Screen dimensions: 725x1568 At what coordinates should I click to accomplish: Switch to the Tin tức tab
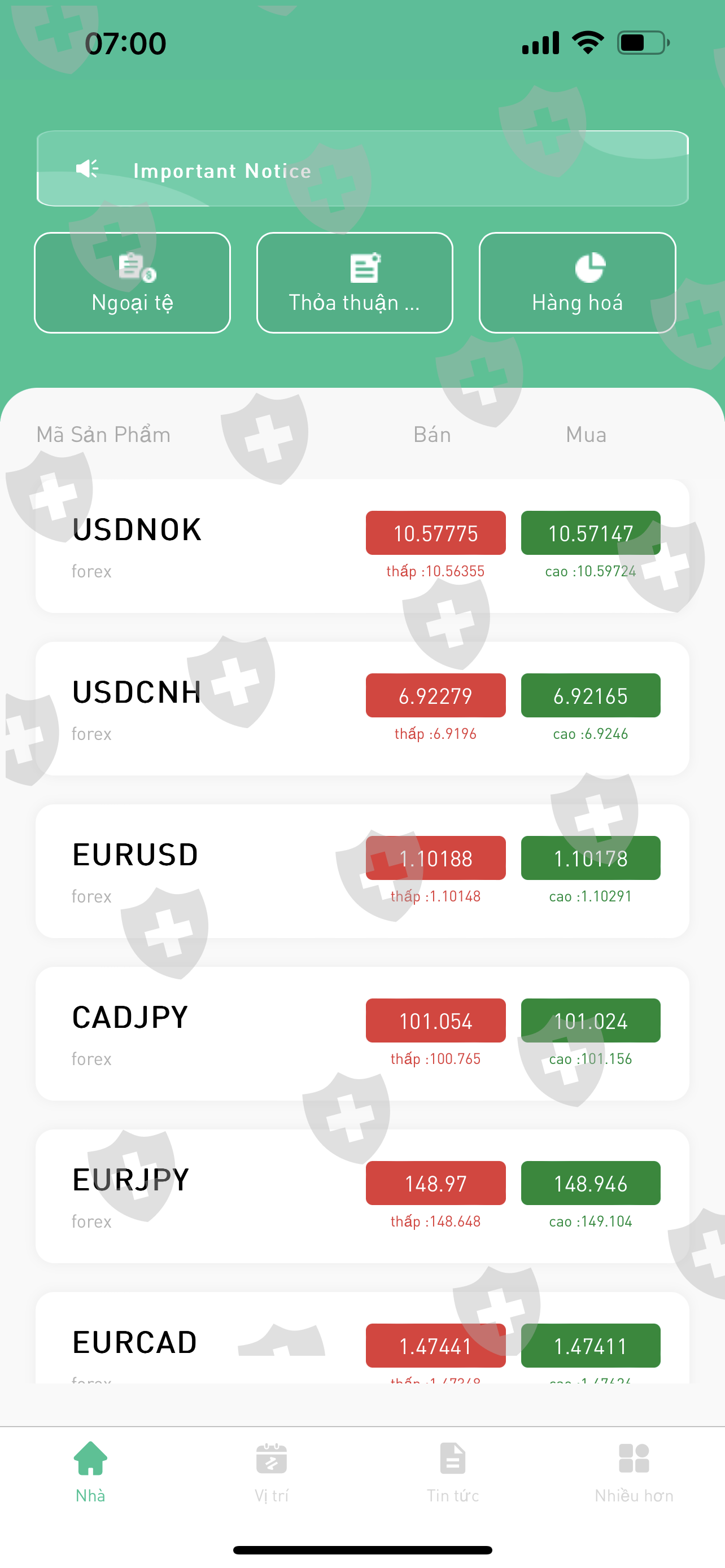pos(452,1473)
